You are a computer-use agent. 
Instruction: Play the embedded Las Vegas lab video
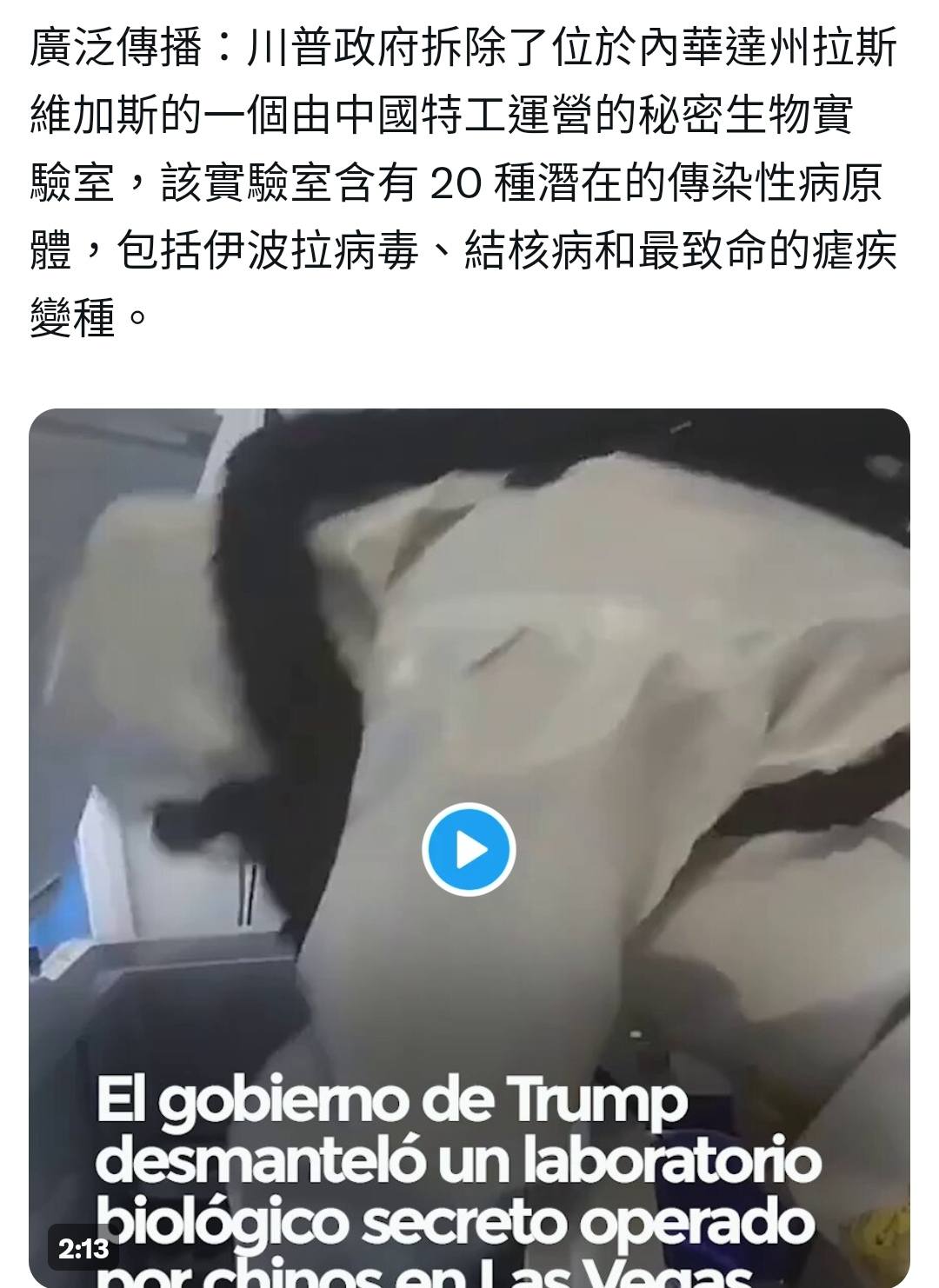469,849
